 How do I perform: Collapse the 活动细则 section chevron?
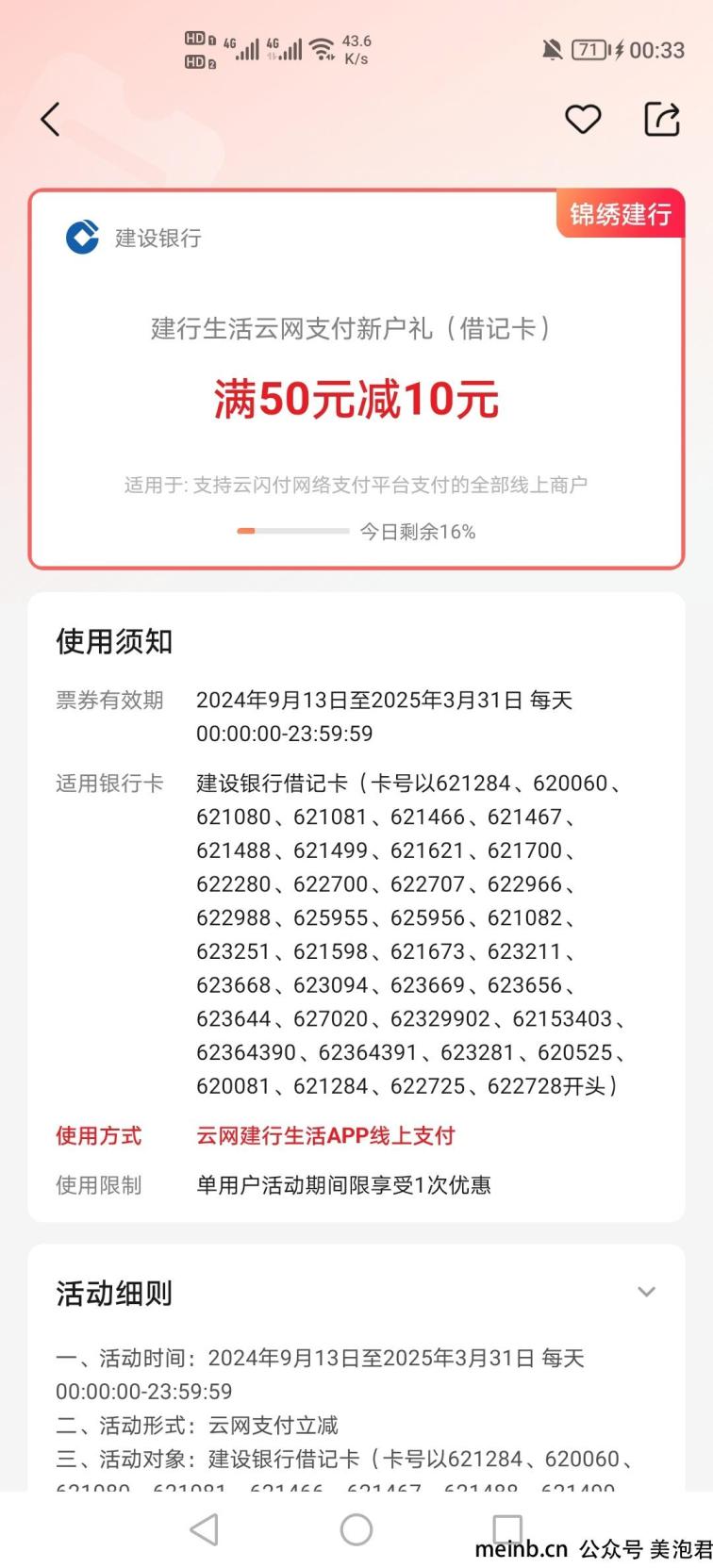[x=646, y=1292]
